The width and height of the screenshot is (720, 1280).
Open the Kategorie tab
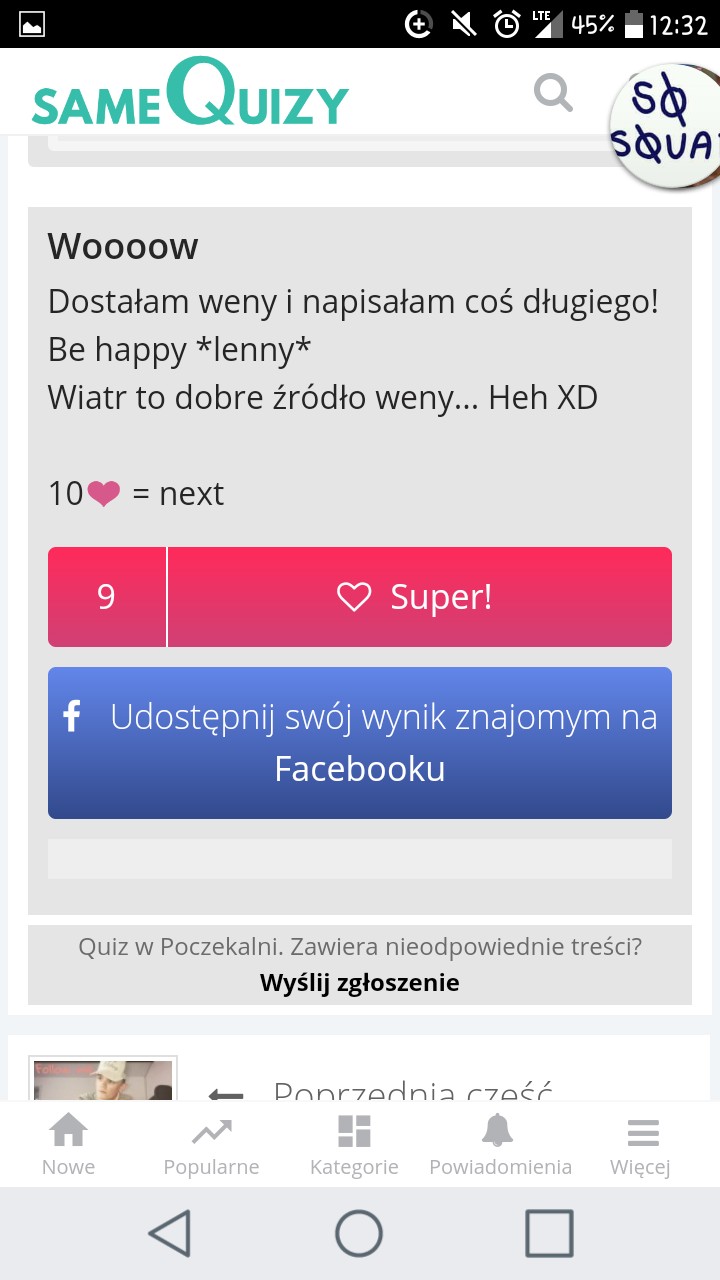354,1145
